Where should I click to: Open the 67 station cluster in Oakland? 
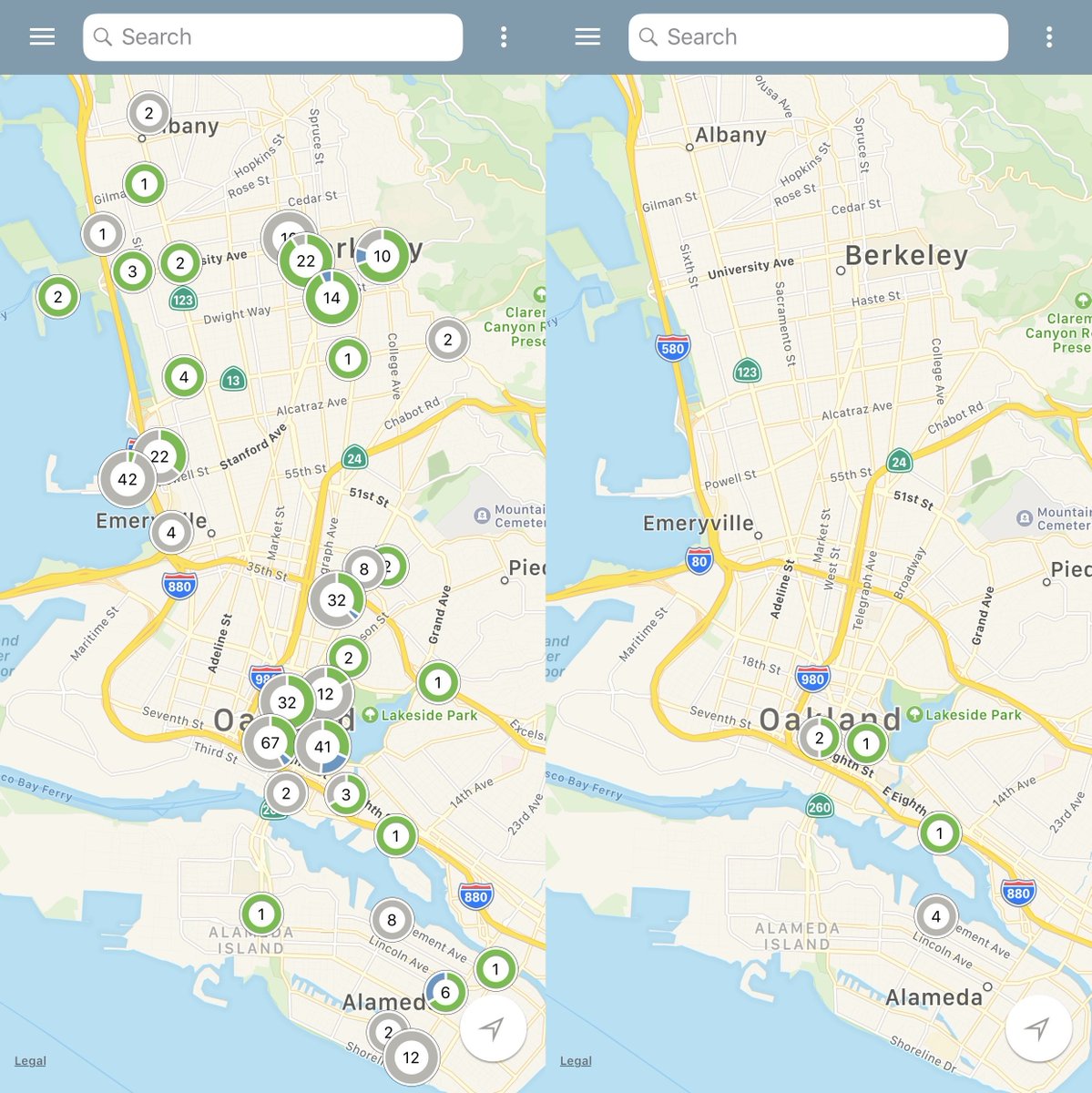(270, 742)
